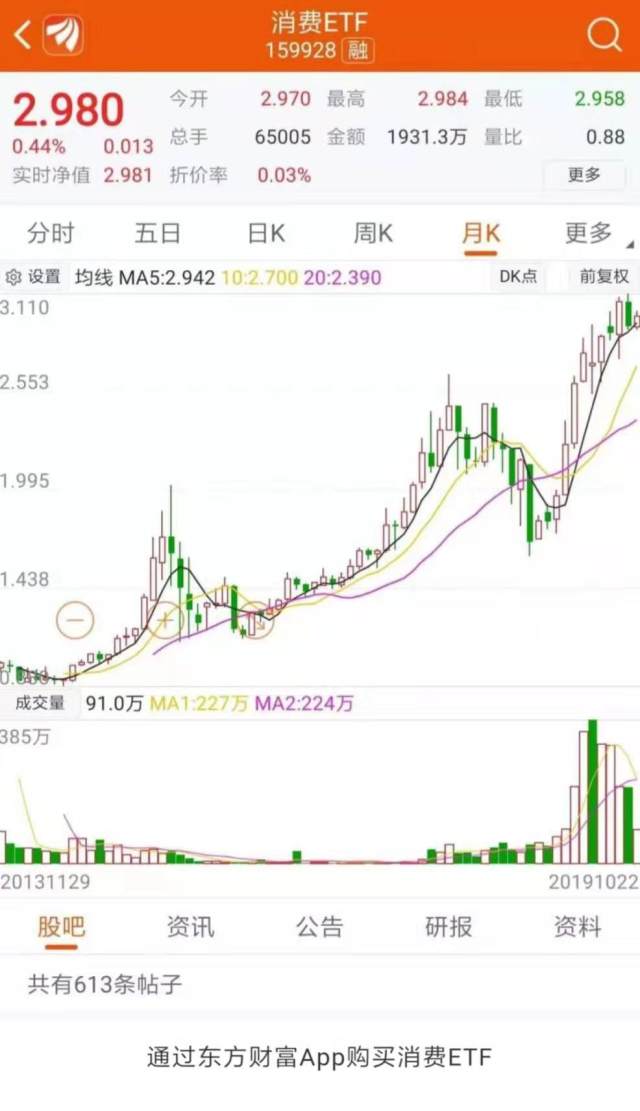This screenshot has height=1111, width=640.
Task: Switch the 成交量 sub-indicator
Action: [40, 703]
